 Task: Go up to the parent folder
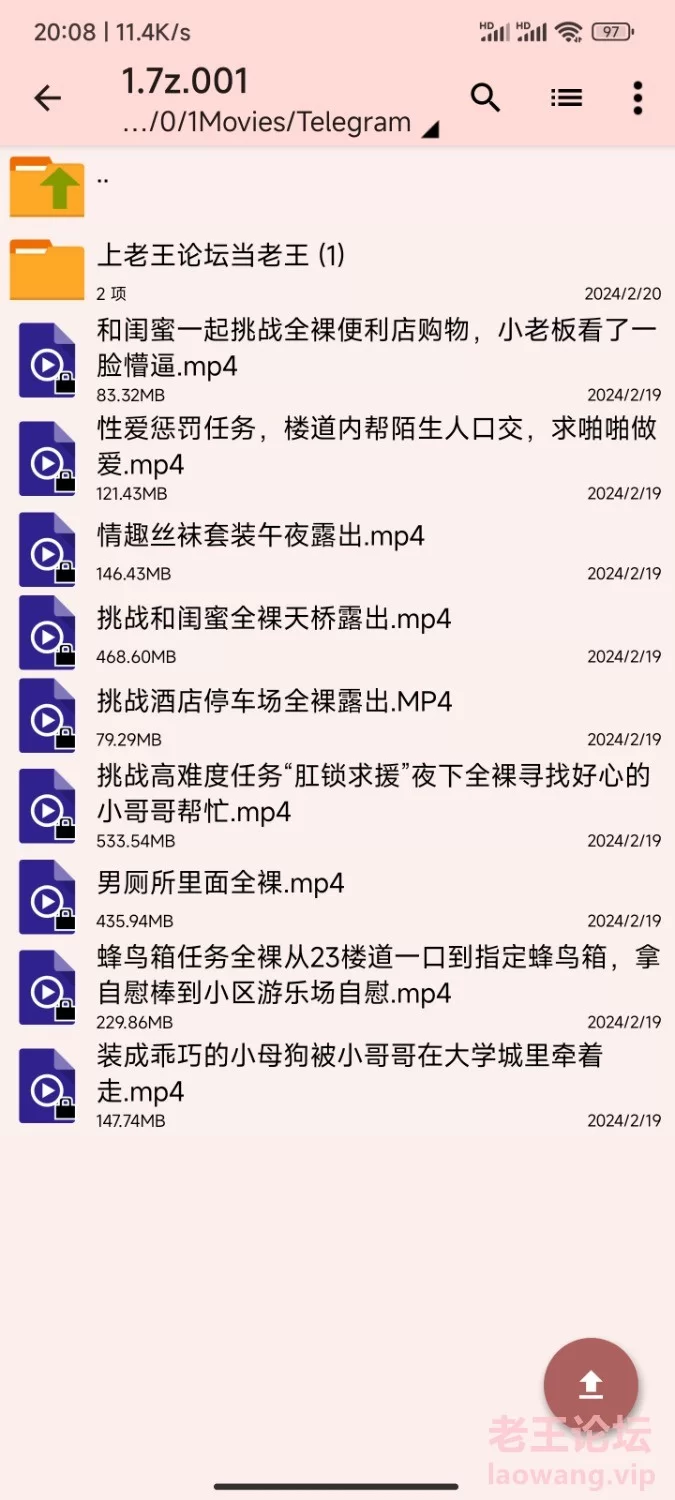[x=337, y=187]
